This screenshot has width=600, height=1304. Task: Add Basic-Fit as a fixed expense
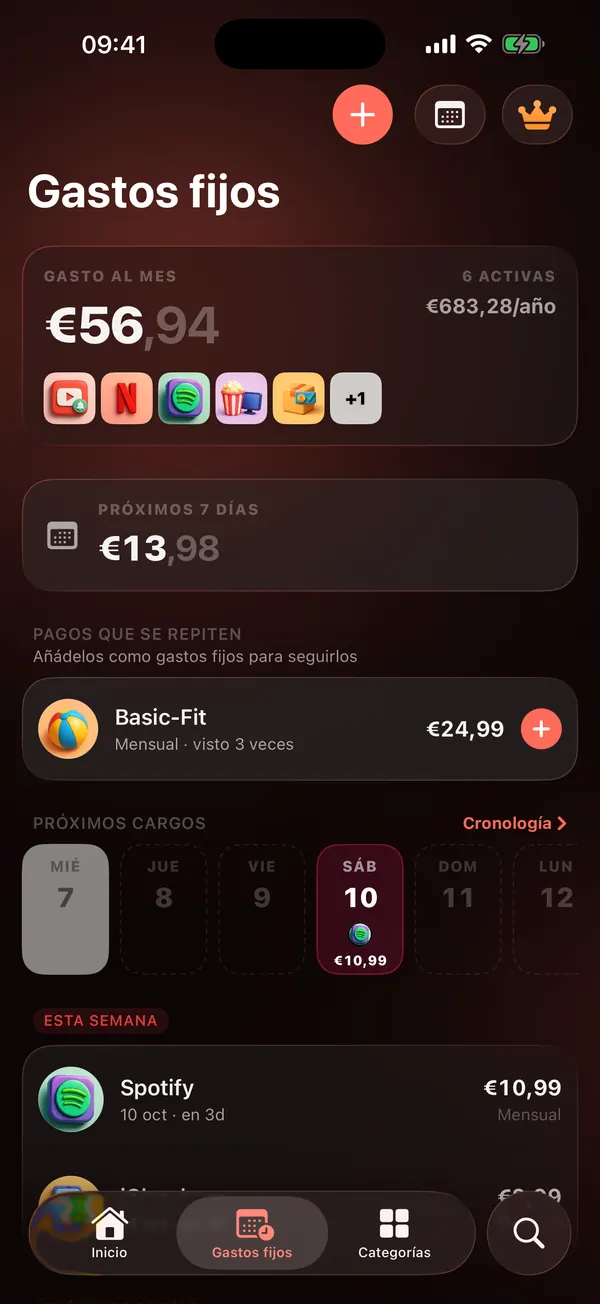[x=541, y=730]
